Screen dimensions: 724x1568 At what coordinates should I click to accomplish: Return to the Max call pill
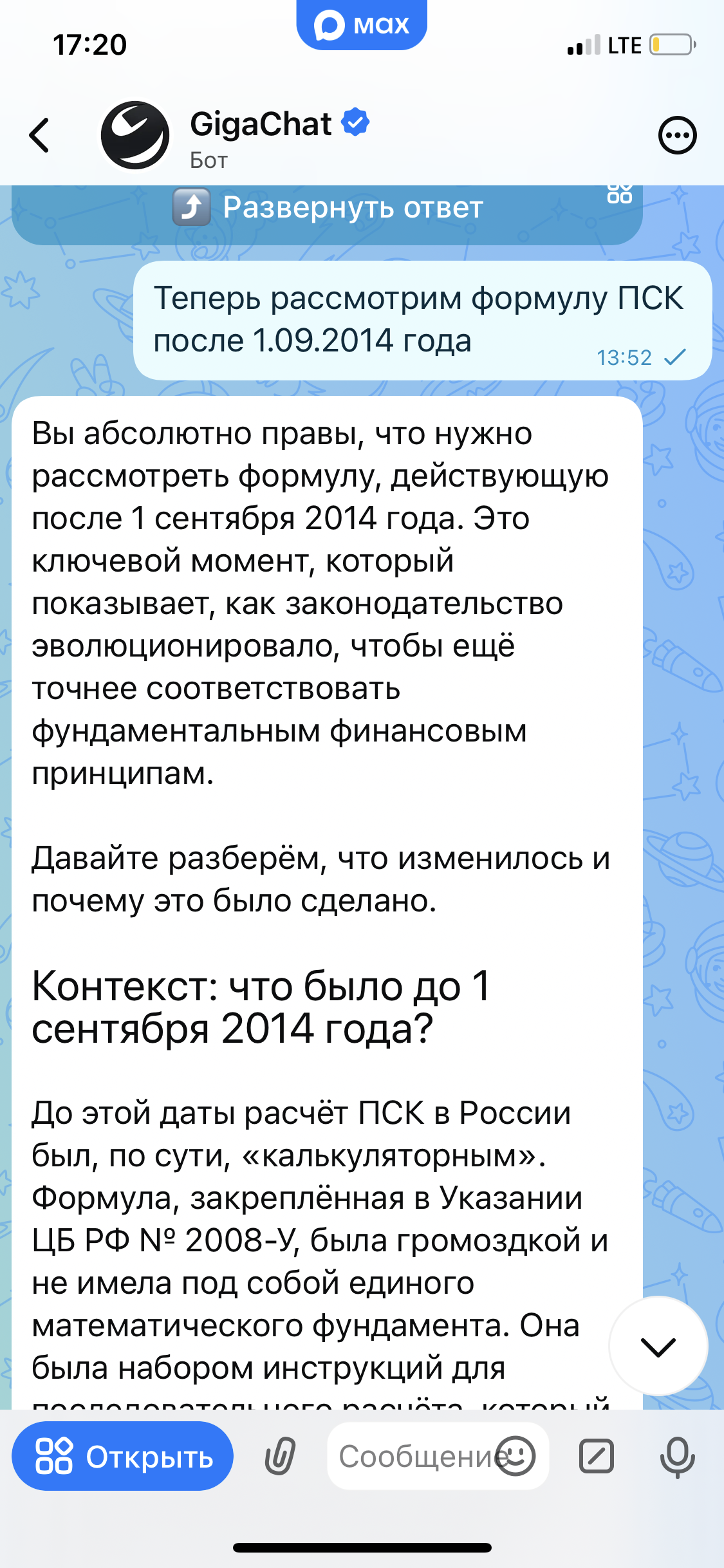pos(362,24)
